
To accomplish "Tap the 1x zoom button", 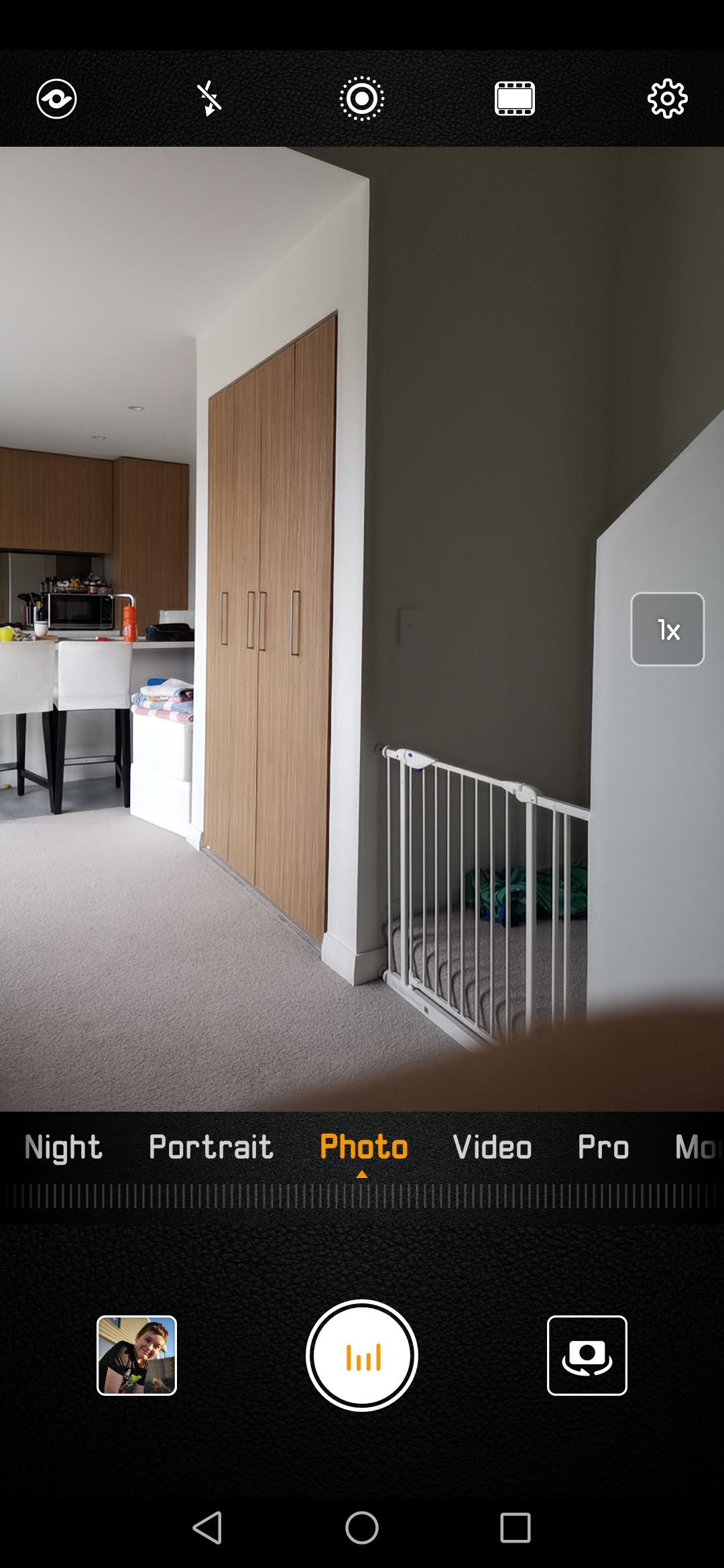I will click(x=668, y=629).
